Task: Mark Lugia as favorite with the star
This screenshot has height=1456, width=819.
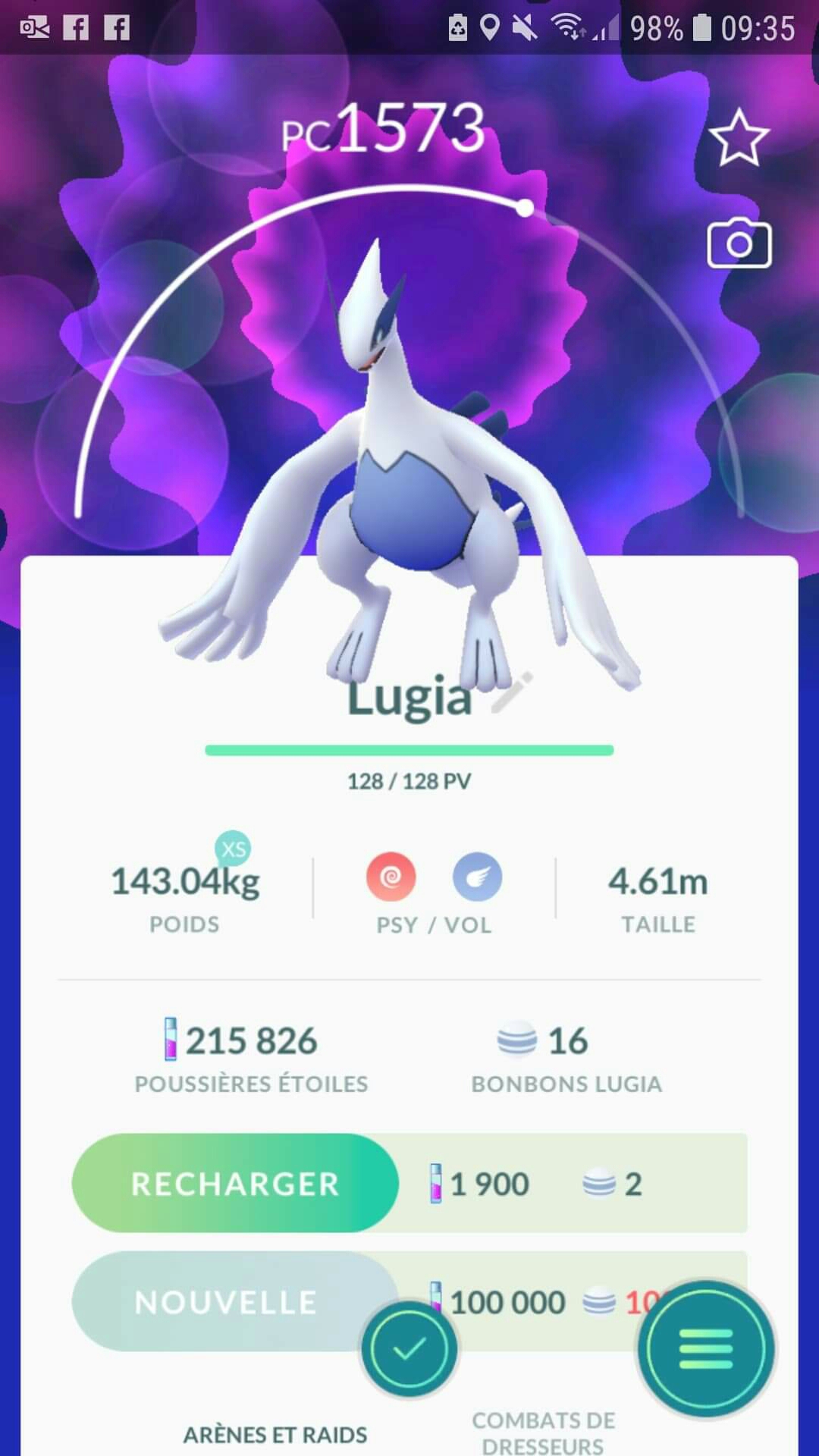Action: [739, 137]
